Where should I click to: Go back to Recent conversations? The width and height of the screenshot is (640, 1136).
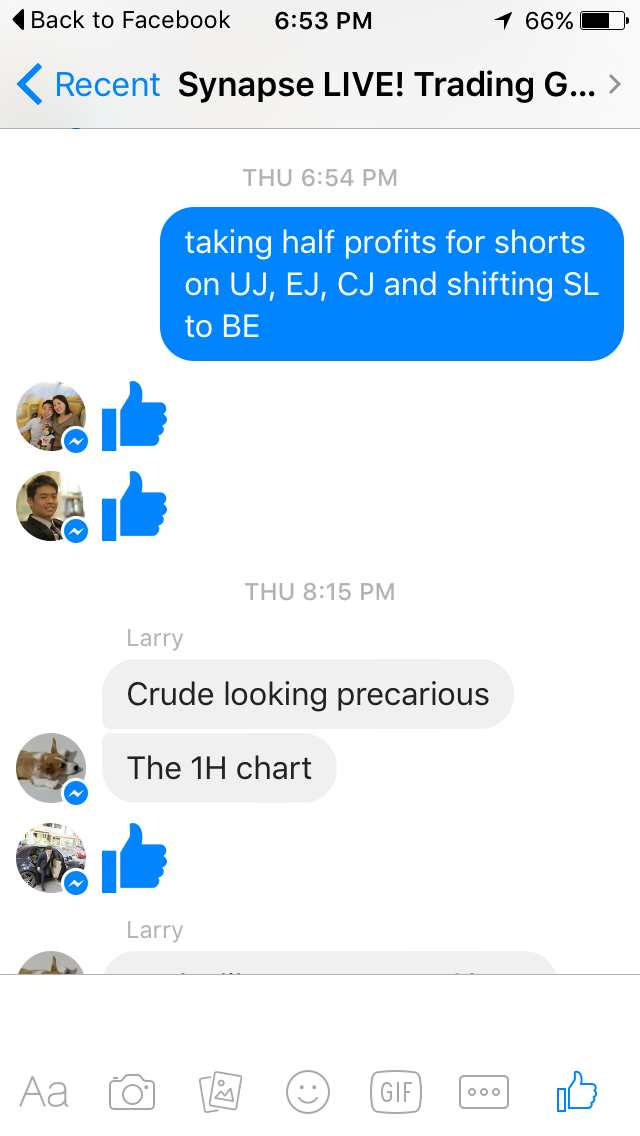tap(88, 85)
